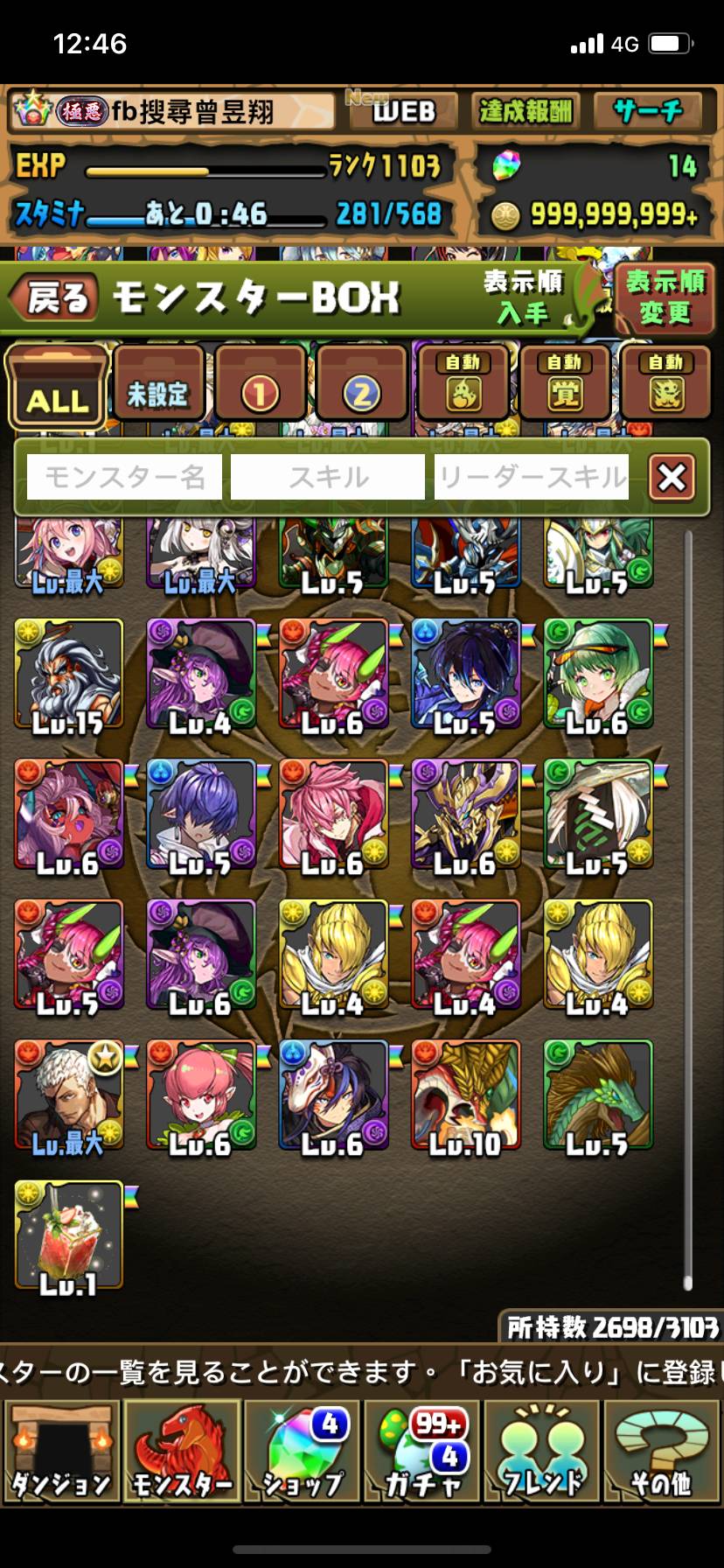
Task: Tap the スキル search field
Action: pyautogui.click(x=328, y=477)
